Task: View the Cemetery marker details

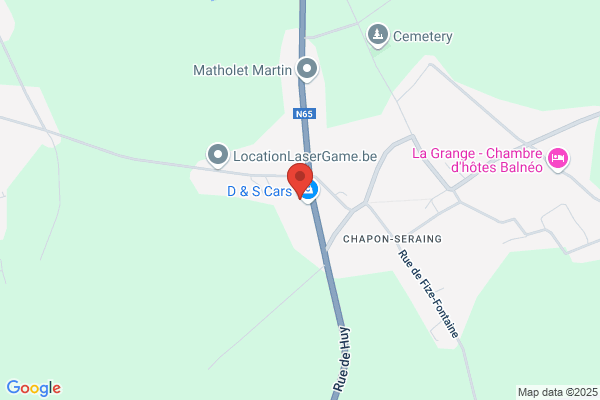Action: point(378,36)
